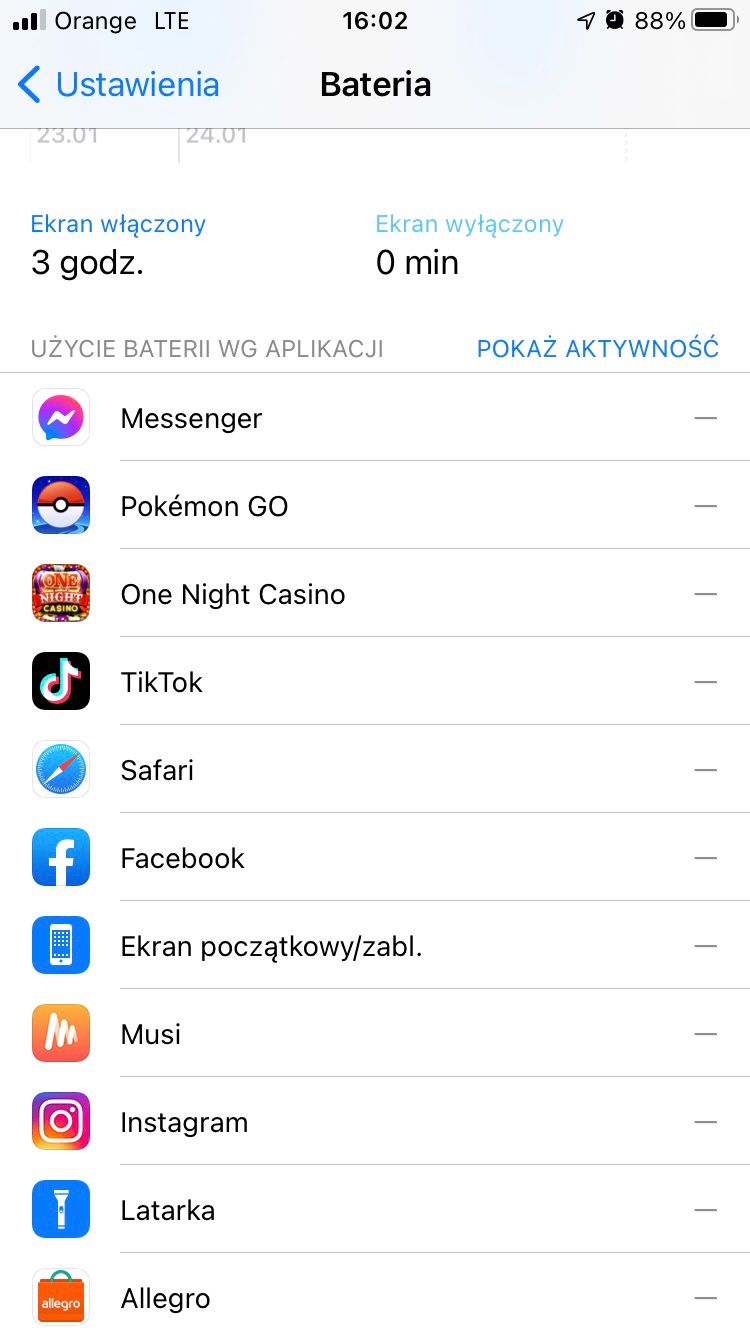Tap the Pokémon GO row

(375, 506)
